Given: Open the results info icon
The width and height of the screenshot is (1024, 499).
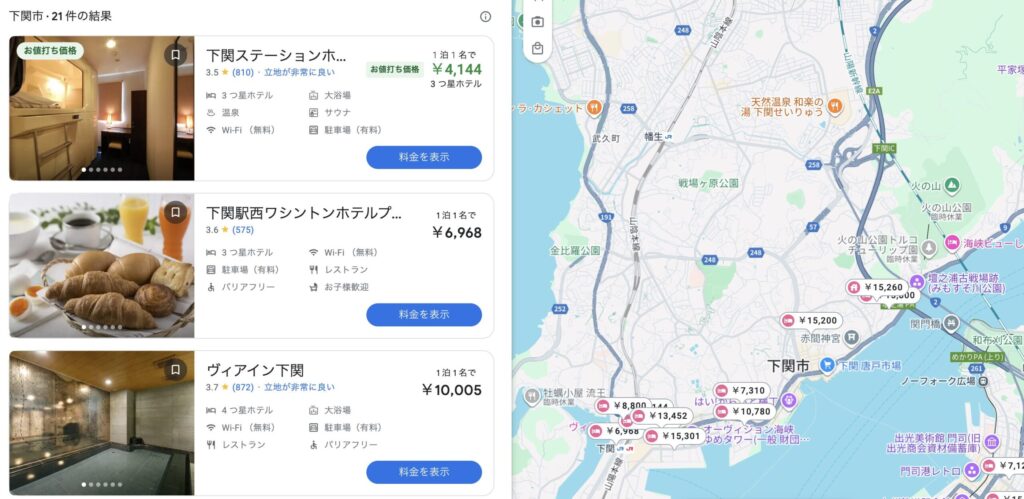Looking at the screenshot, I should tap(485, 16).
